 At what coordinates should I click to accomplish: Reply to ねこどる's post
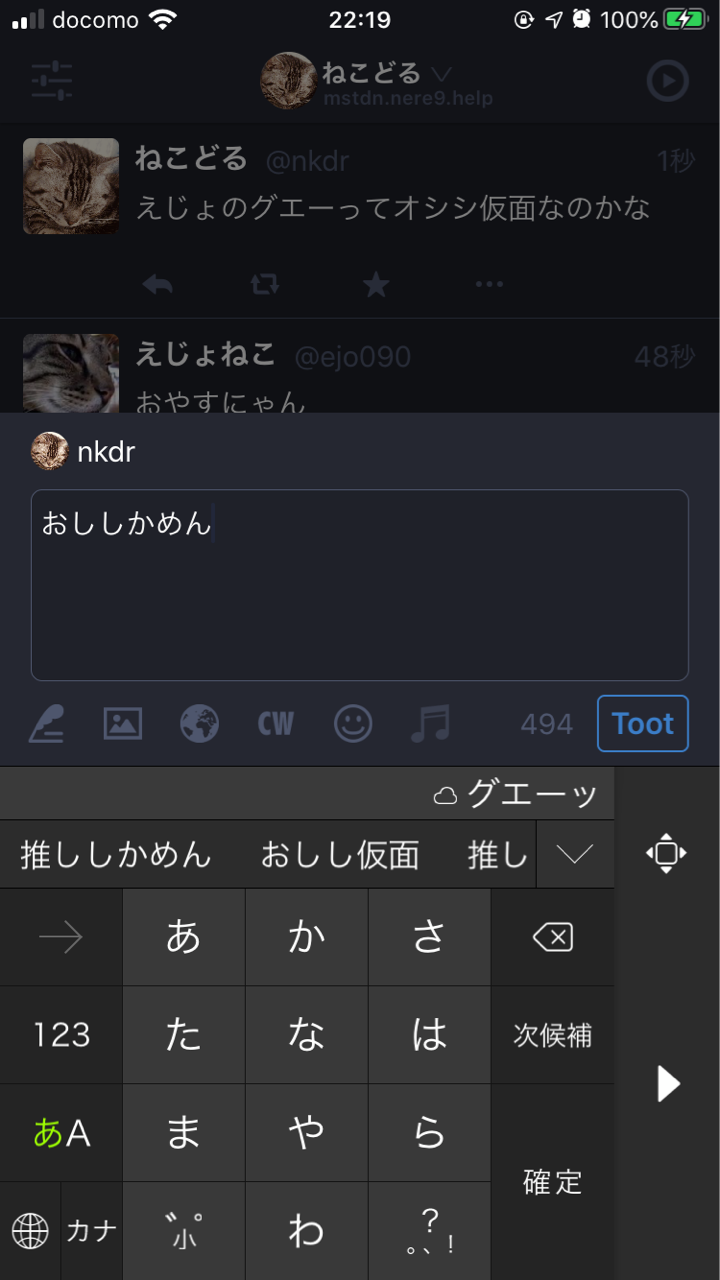coord(158,285)
